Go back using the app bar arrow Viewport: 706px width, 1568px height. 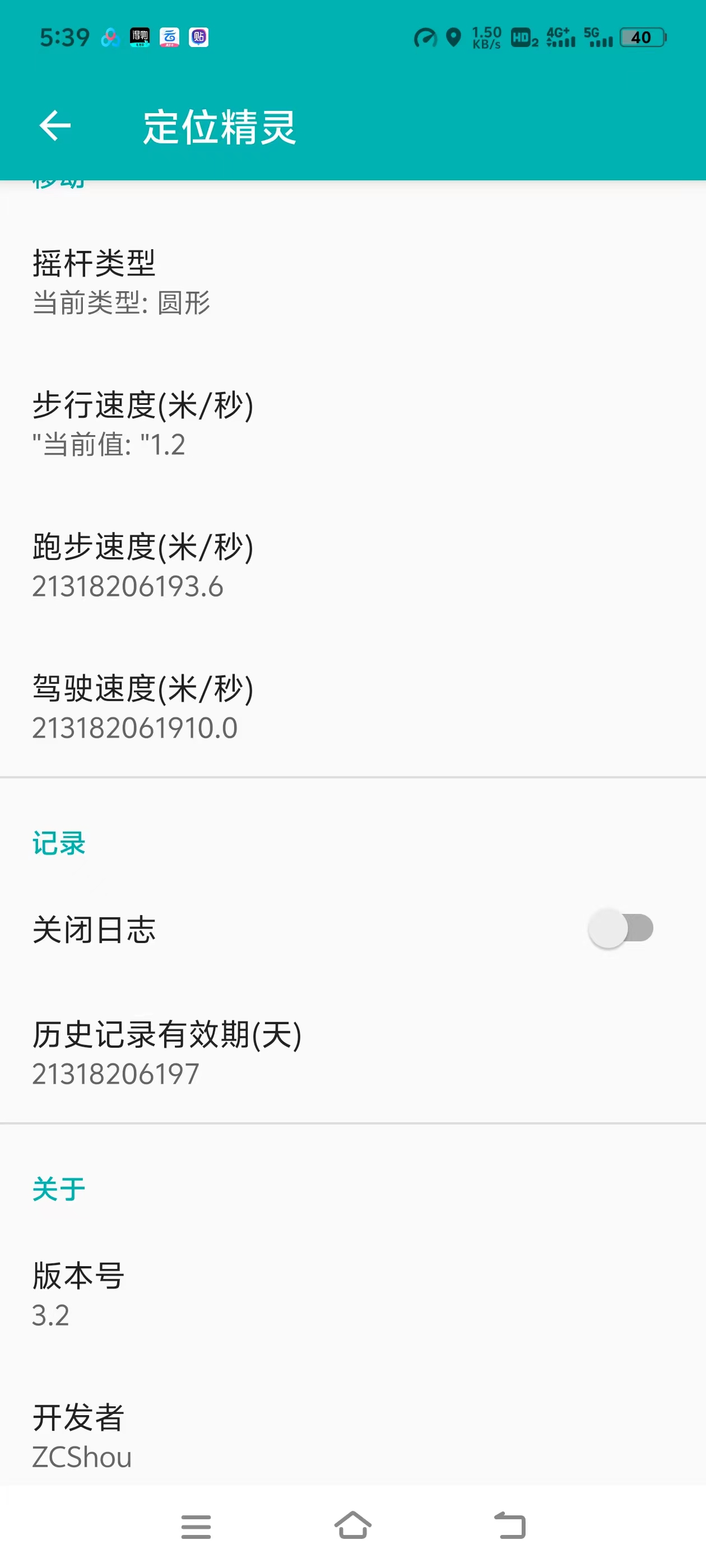coord(55,126)
